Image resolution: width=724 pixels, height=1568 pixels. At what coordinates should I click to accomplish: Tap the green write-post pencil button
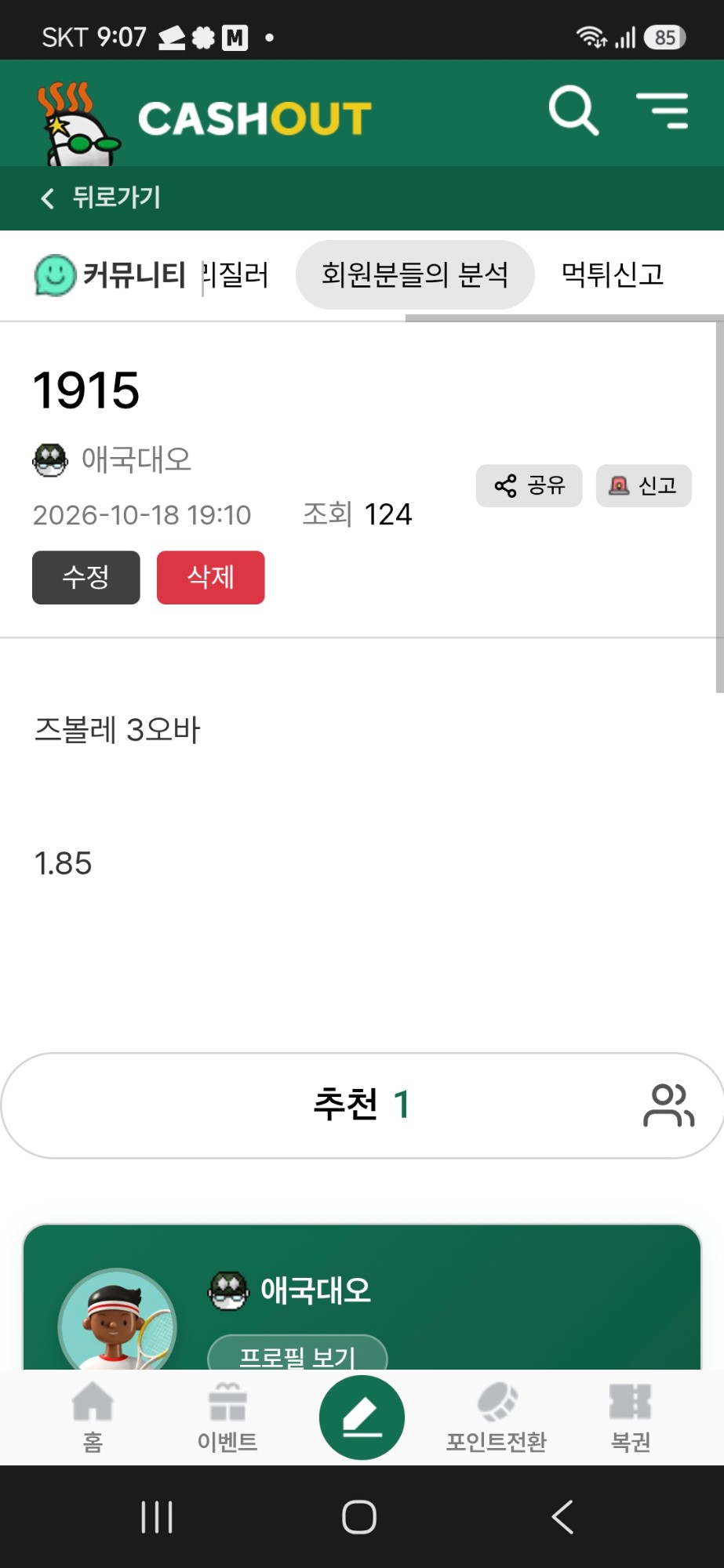362,1417
